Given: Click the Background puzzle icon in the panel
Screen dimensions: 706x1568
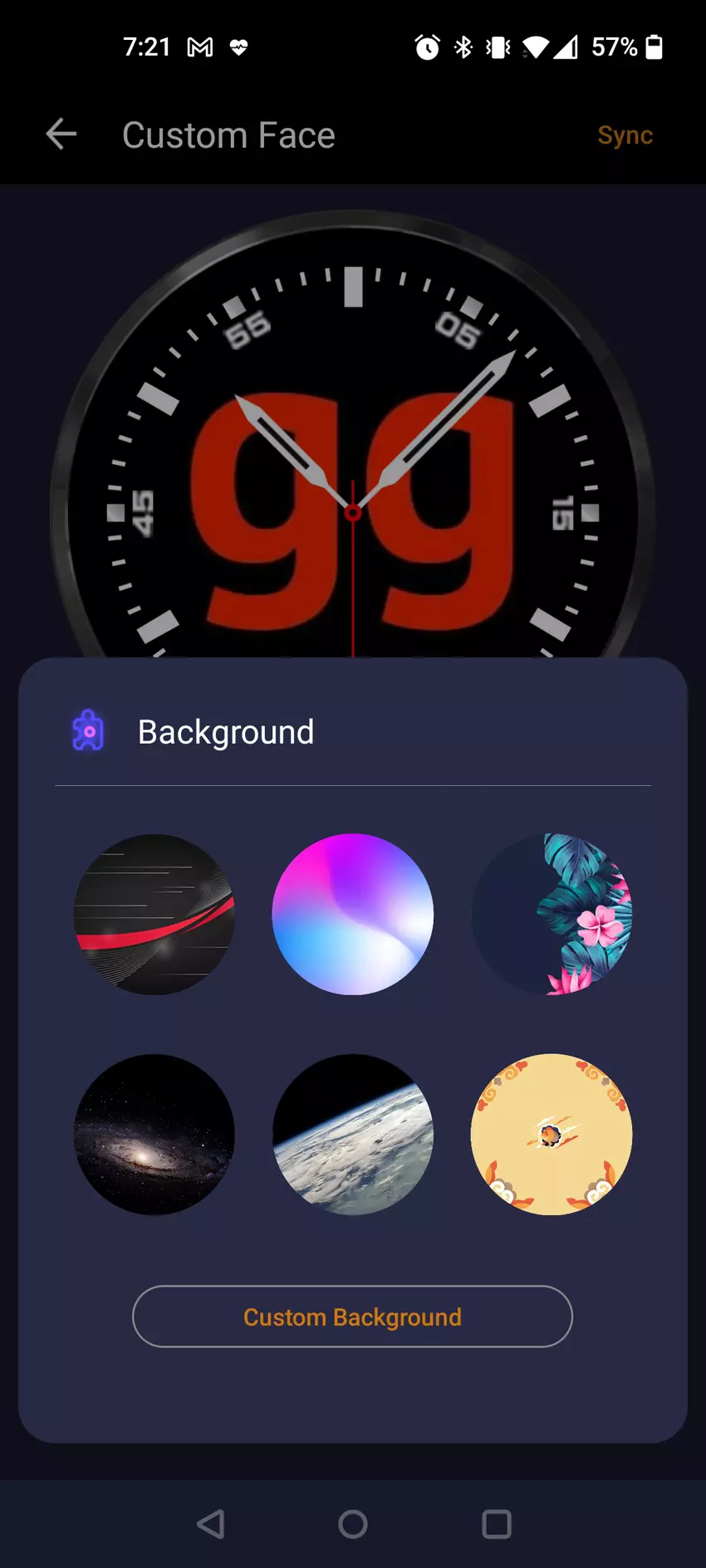Looking at the screenshot, I should click(87, 730).
